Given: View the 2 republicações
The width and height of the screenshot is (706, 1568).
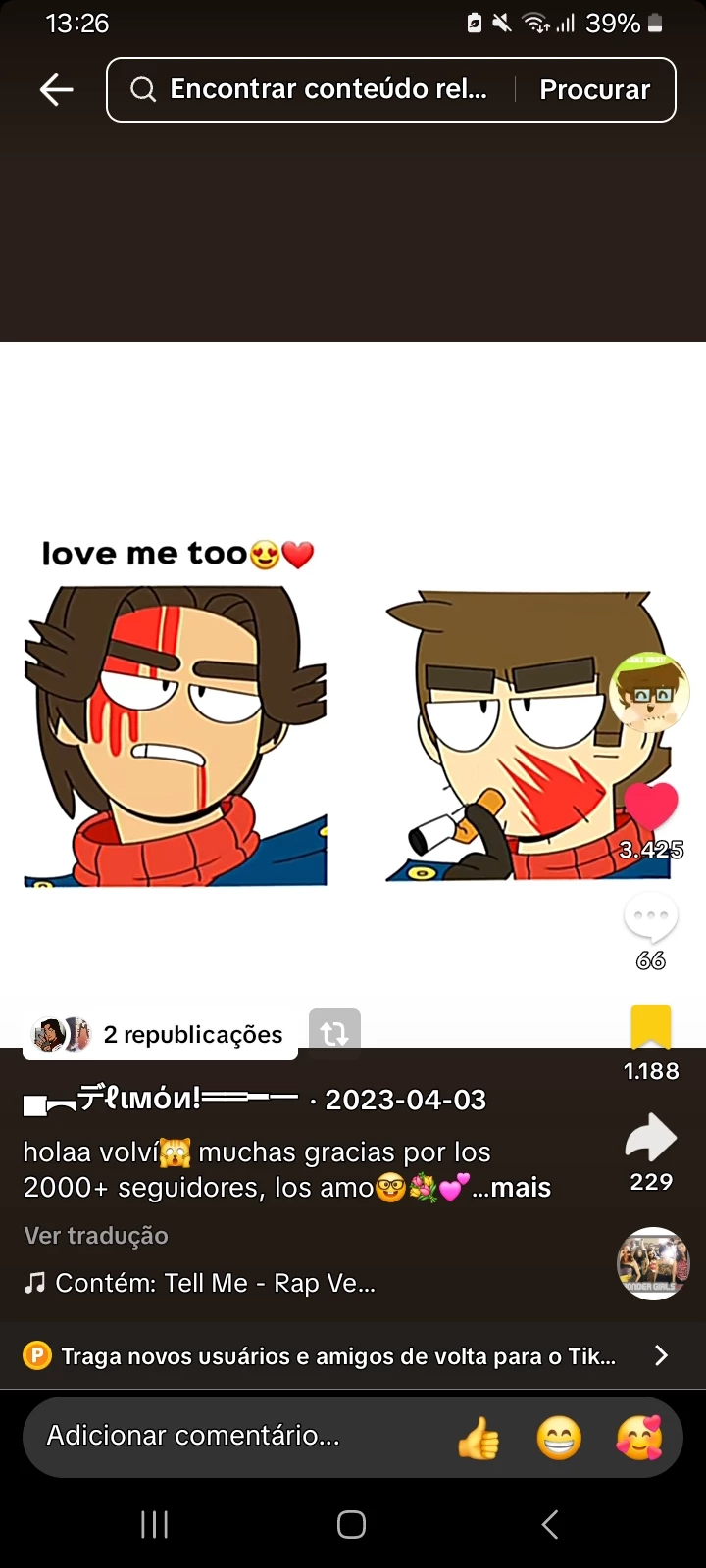Looking at the screenshot, I should [162, 1035].
